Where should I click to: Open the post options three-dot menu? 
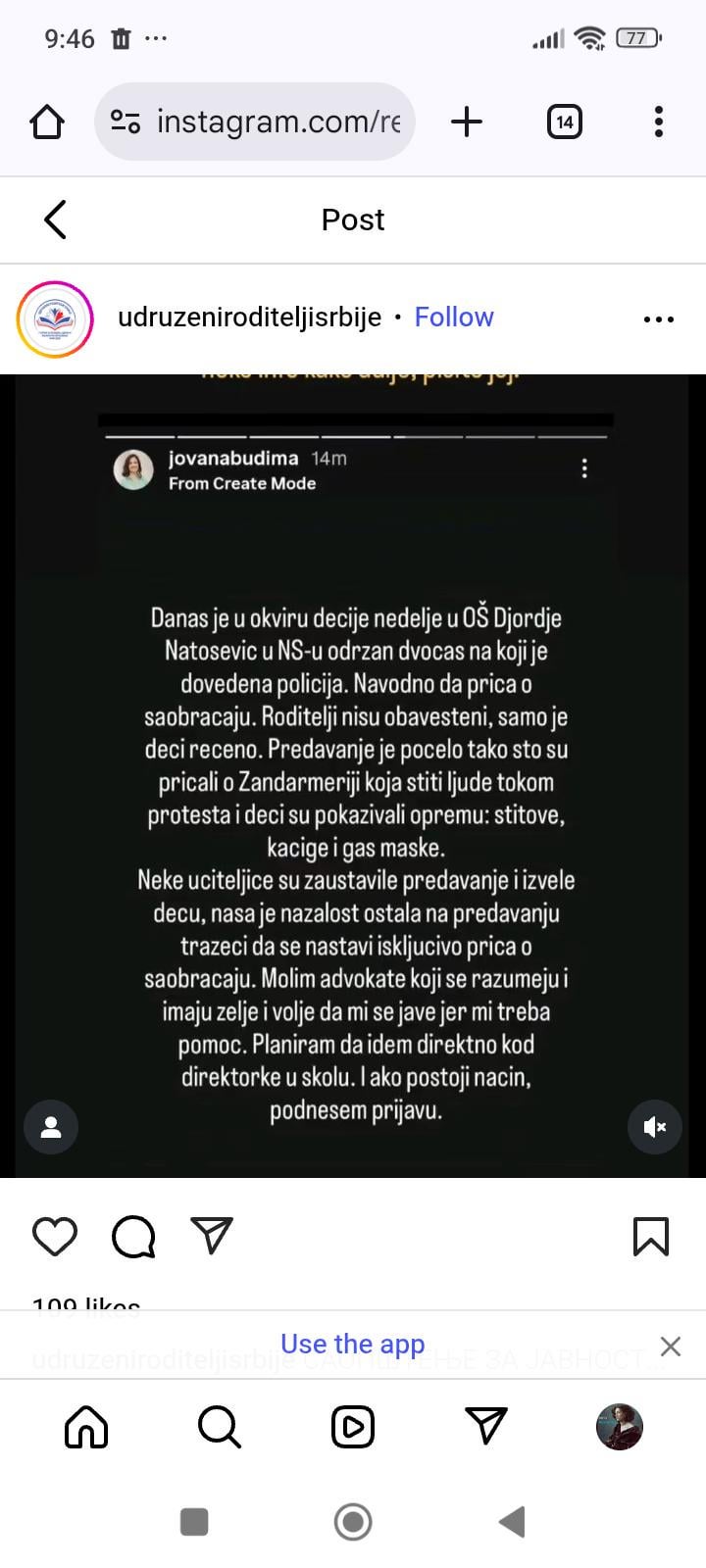658,319
